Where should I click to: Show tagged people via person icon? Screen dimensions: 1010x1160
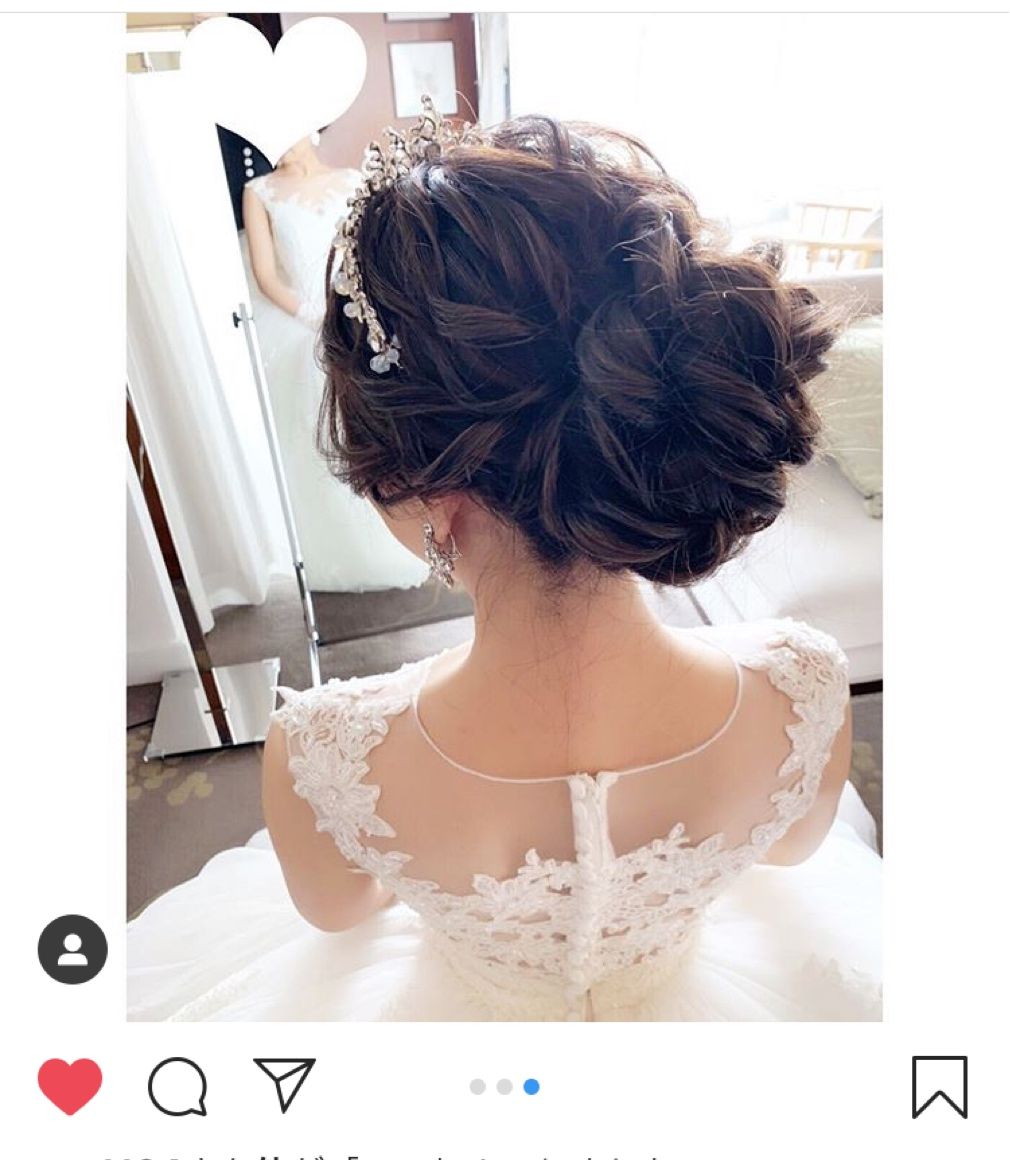[72, 949]
